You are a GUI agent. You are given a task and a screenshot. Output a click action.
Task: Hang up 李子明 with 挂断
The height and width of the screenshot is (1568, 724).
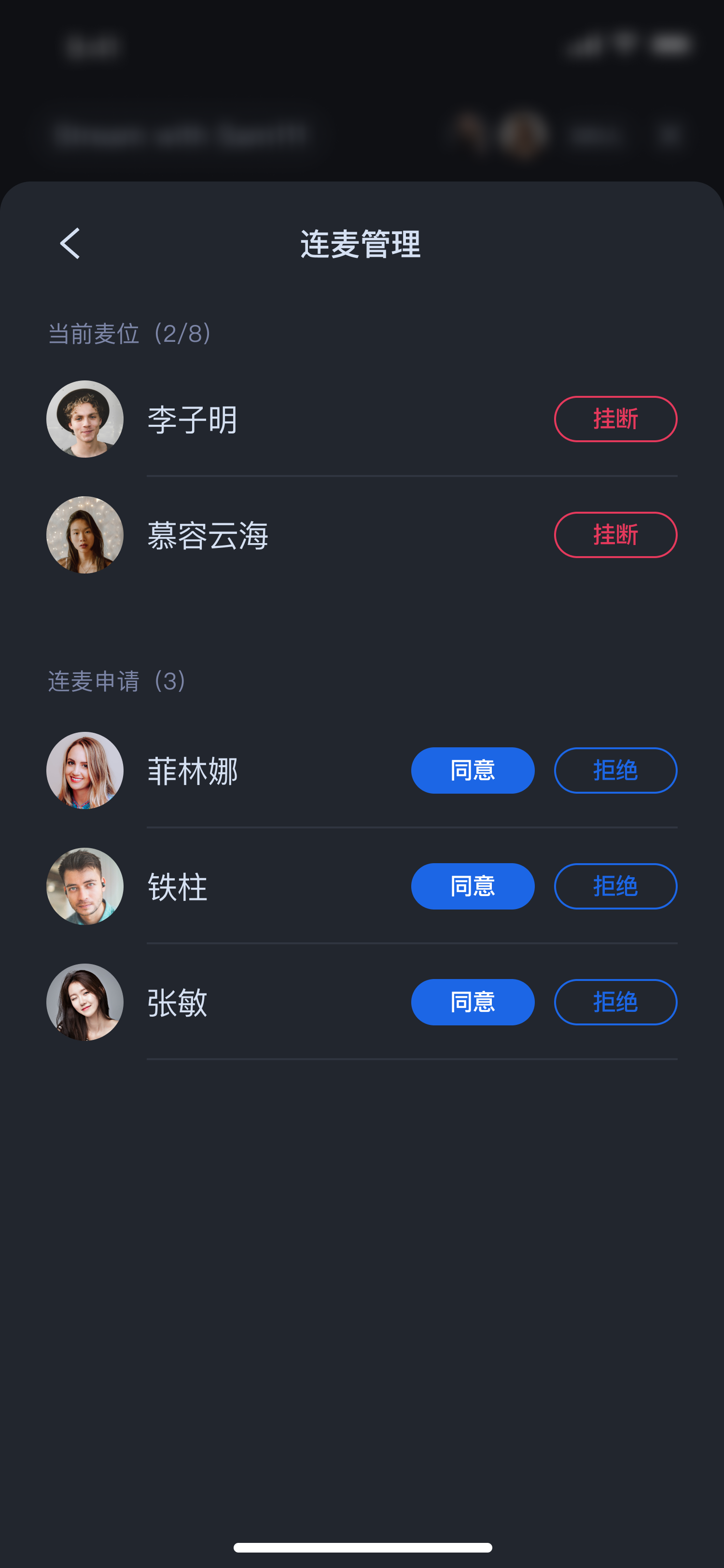coord(615,419)
